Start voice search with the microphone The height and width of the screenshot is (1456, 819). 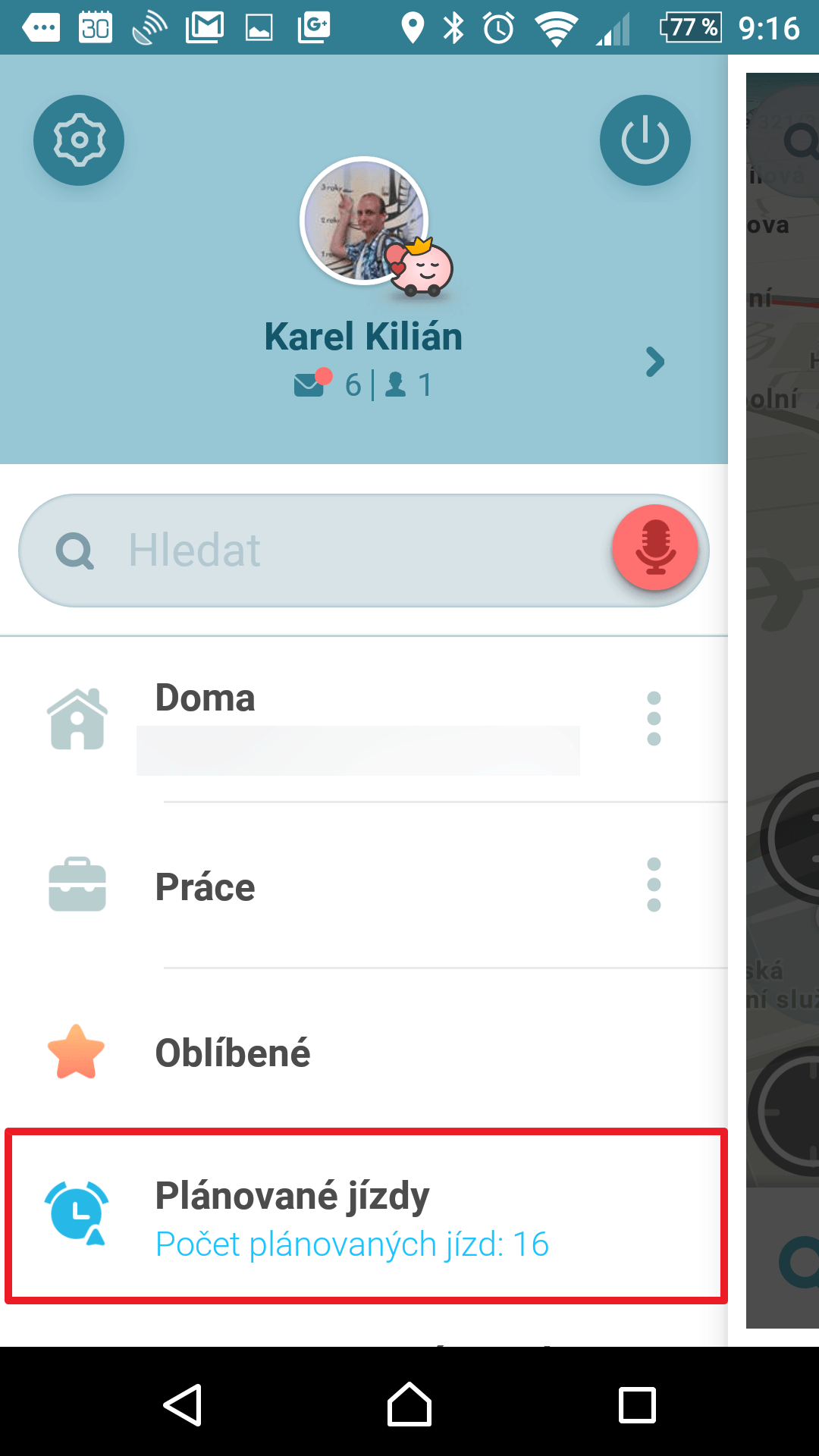coord(655,548)
